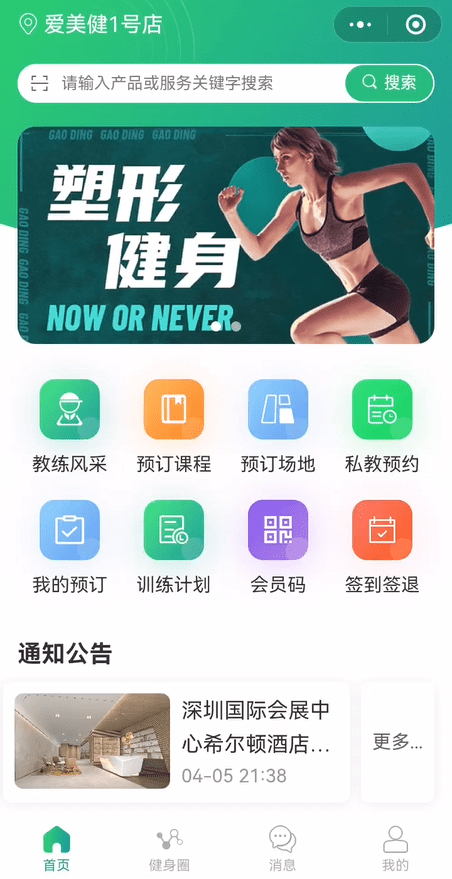Image resolution: width=452 pixels, height=879 pixels.
Task: Open 预订课程
Action: (x=174, y=427)
